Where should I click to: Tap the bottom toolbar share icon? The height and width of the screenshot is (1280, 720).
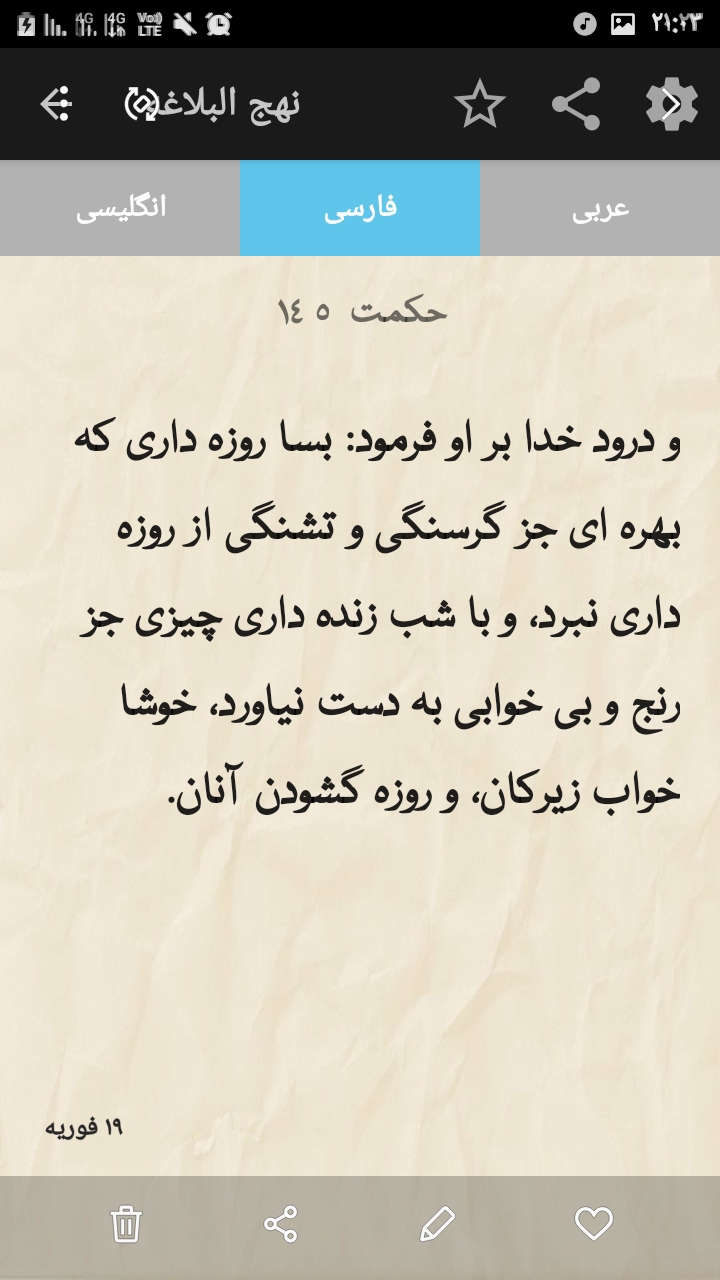click(x=281, y=1223)
